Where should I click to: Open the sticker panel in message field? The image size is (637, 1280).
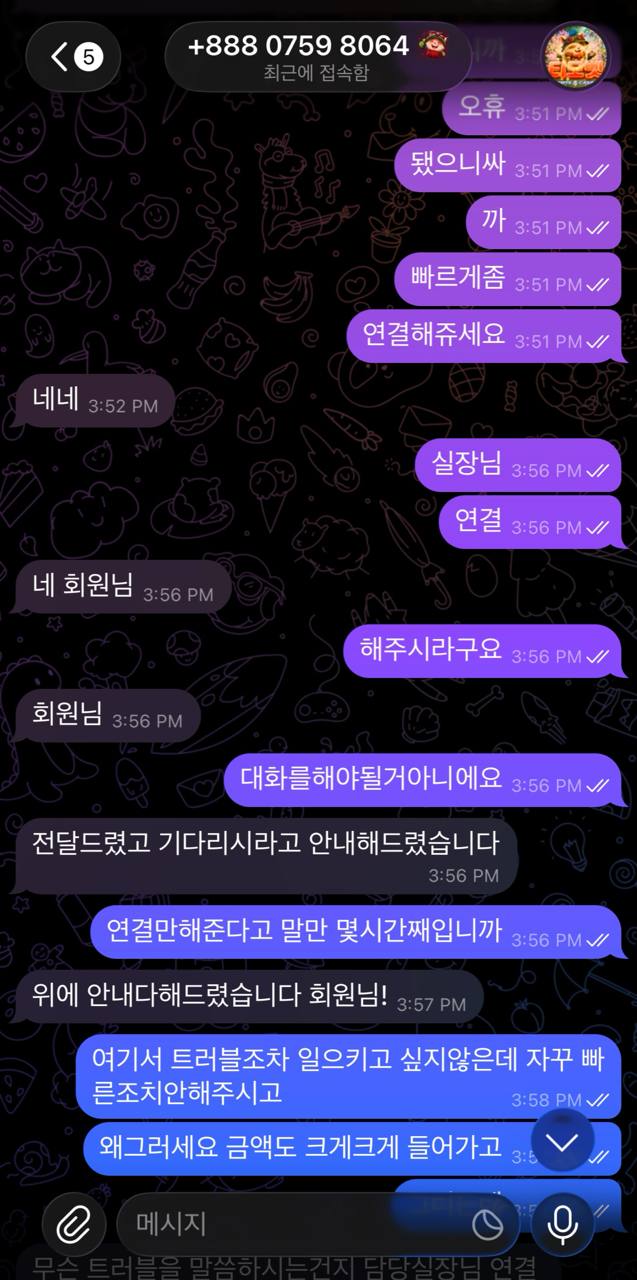[x=488, y=1224]
